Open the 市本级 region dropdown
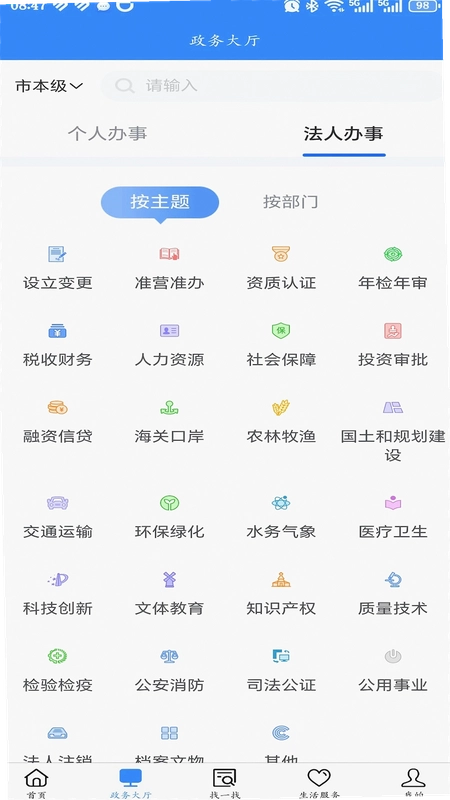450x800 pixels. [x=49, y=86]
